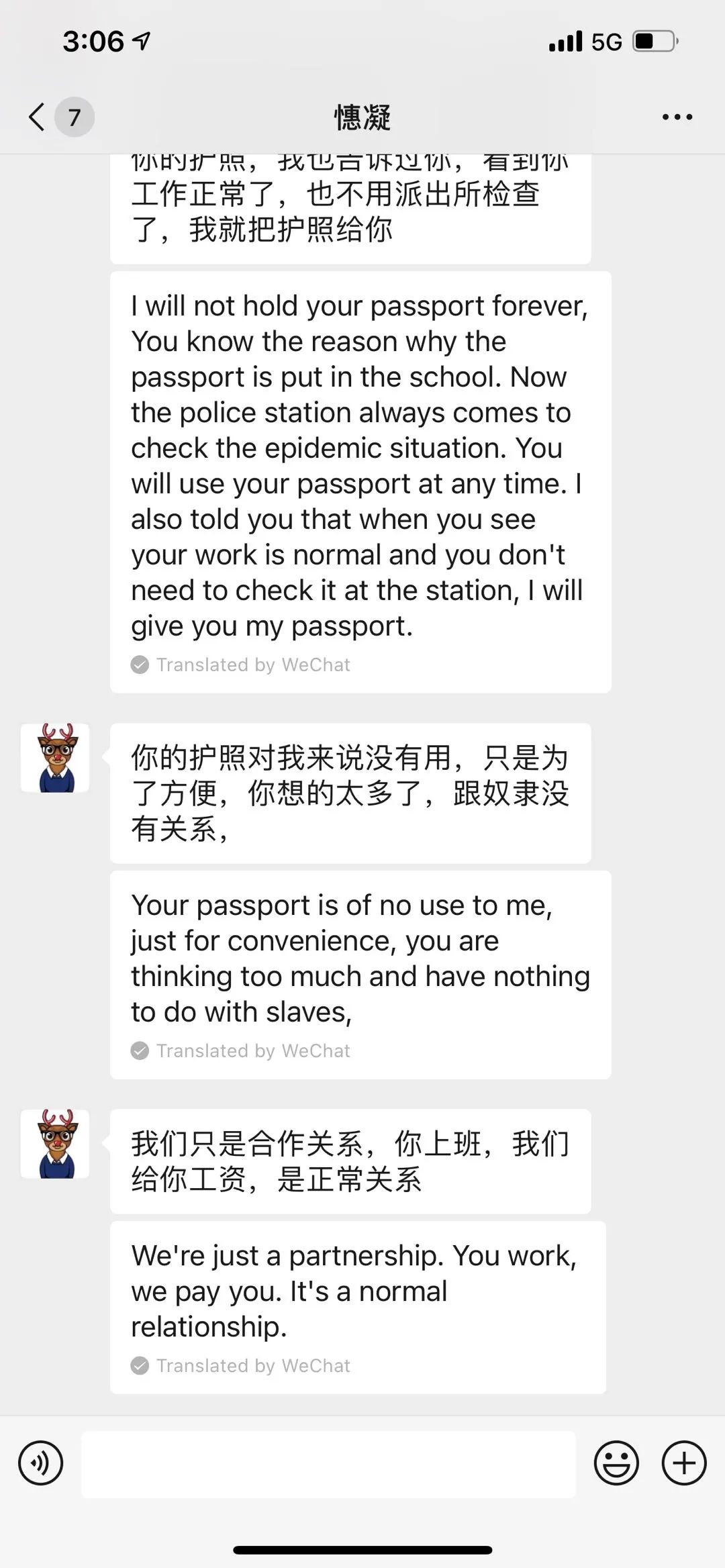Tap the 'Translated by WeChat' label on last message
The image size is (725, 1568).
coord(253,1365)
